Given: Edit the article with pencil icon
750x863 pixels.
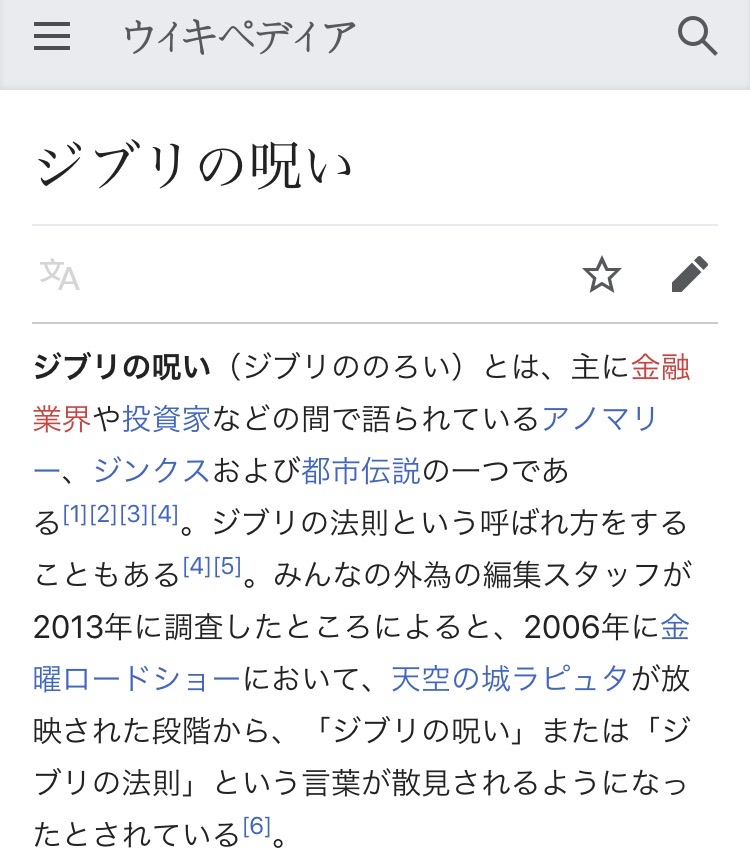Looking at the screenshot, I should coord(689,274).
